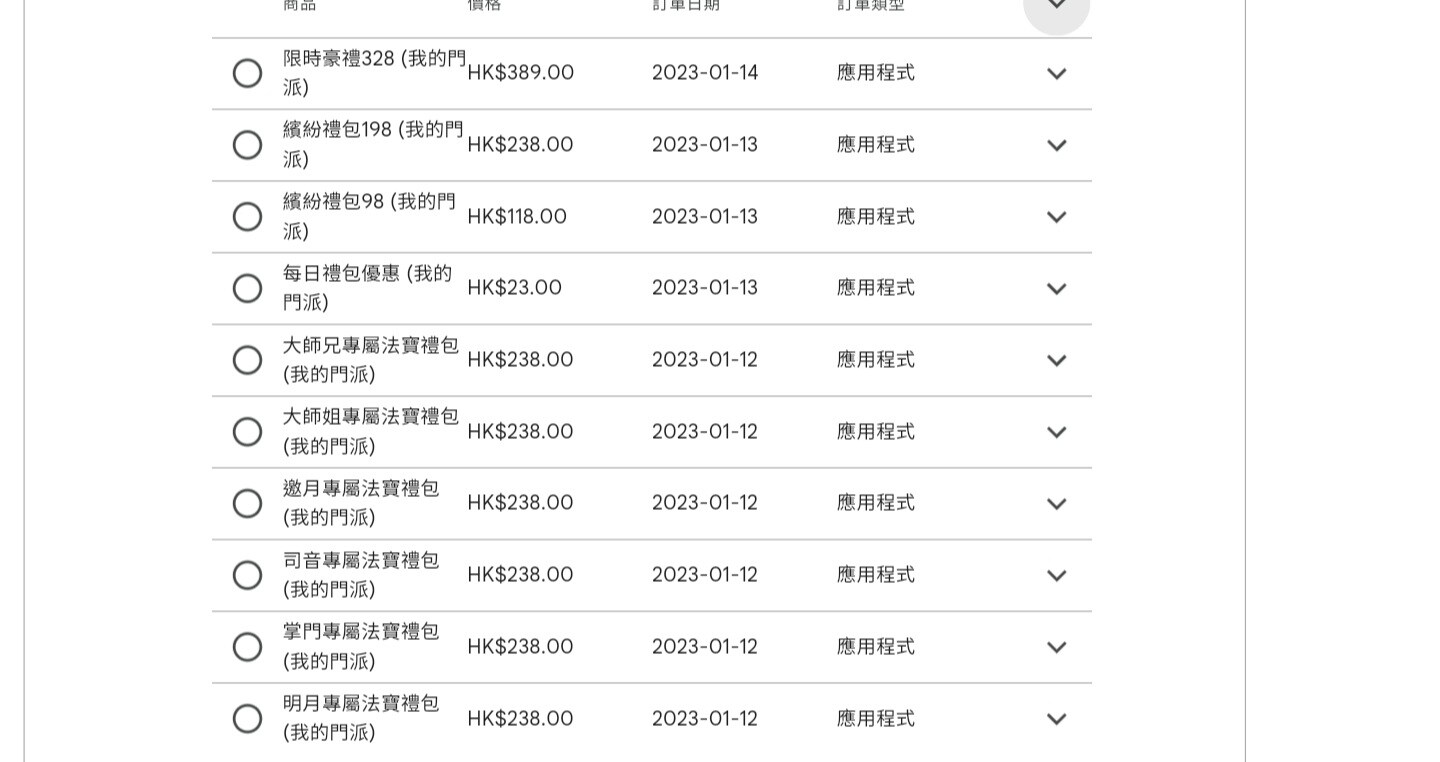Select the 限時豪禮328 order radio button

(247, 74)
